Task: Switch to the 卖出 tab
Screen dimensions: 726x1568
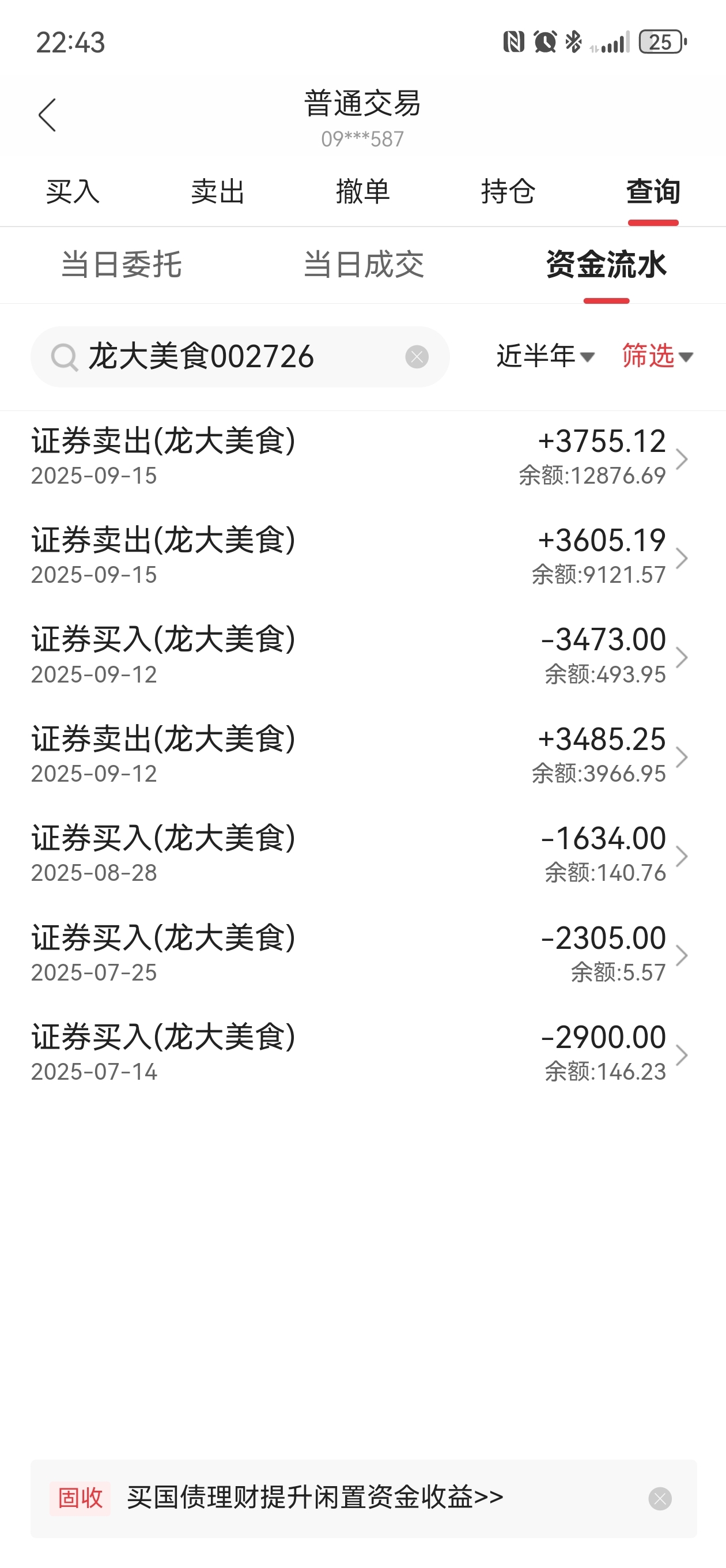Action: click(218, 192)
